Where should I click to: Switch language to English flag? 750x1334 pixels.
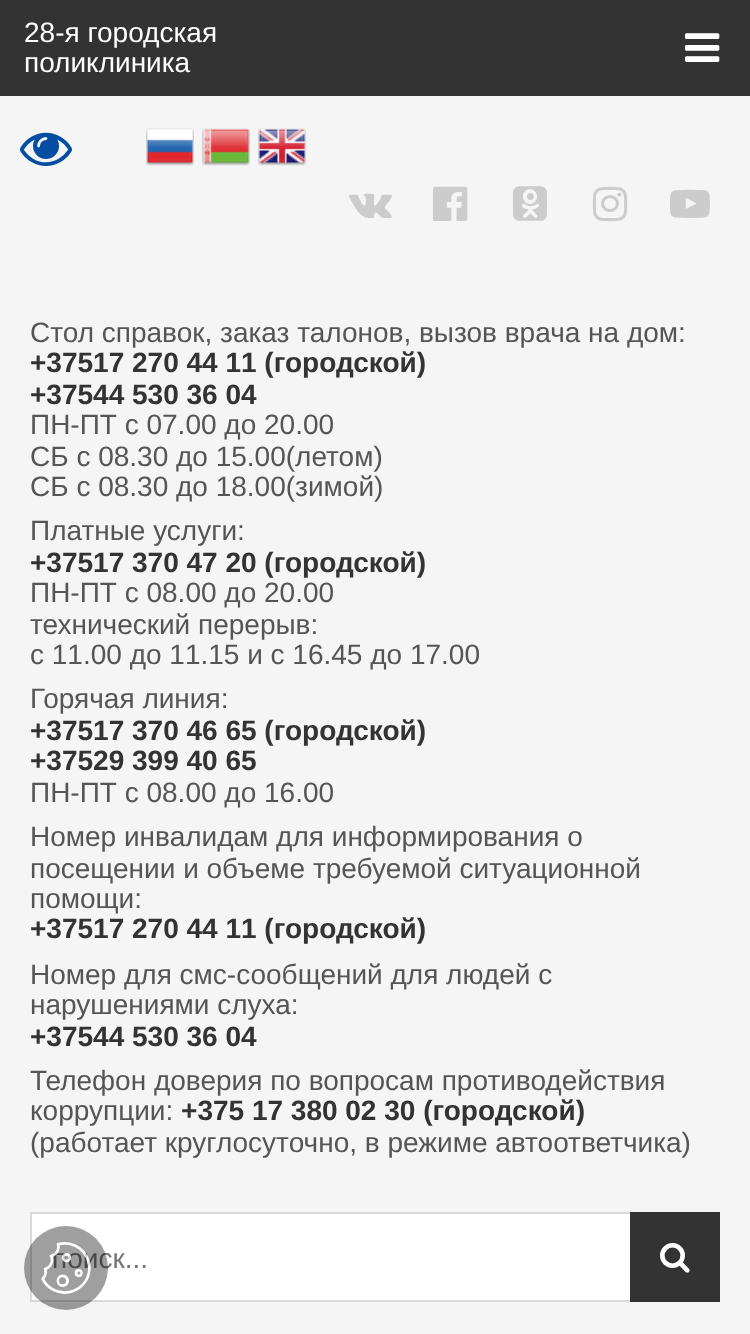click(x=282, y=147)
